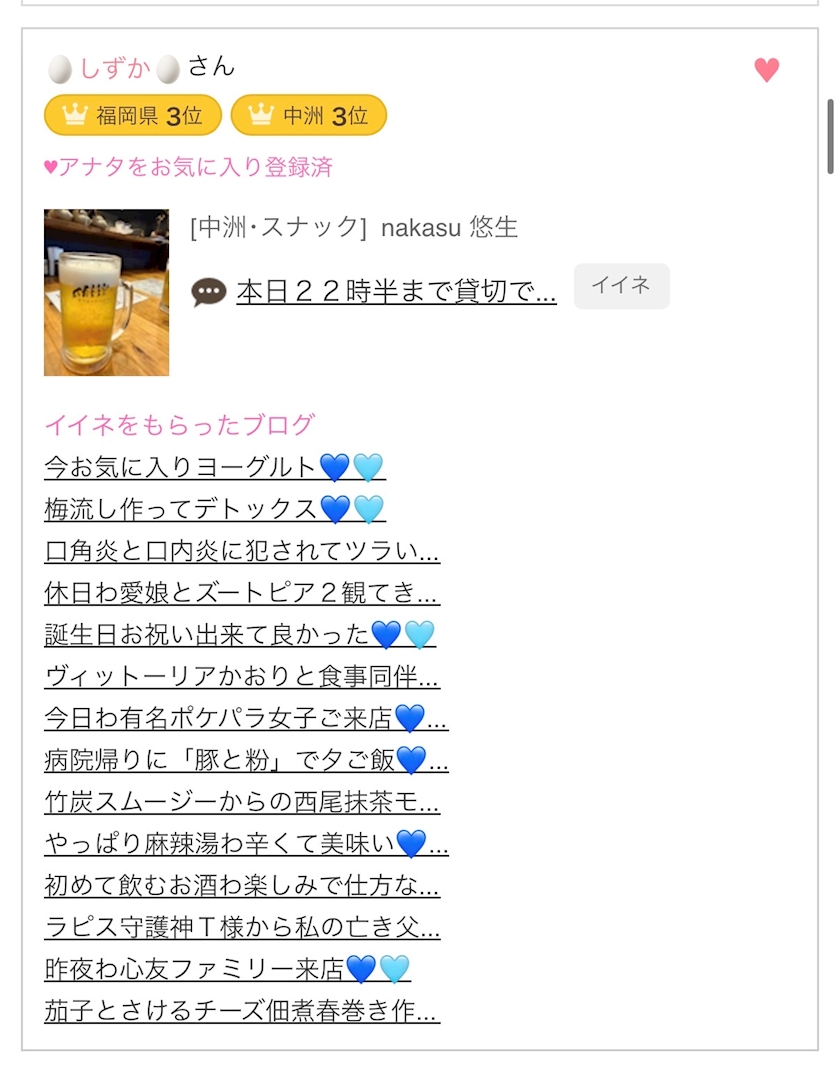840x1068 pixels.
Task: Open blog やっぱり麻辣湯わ辛くて美味い
Action: [246, 843]
